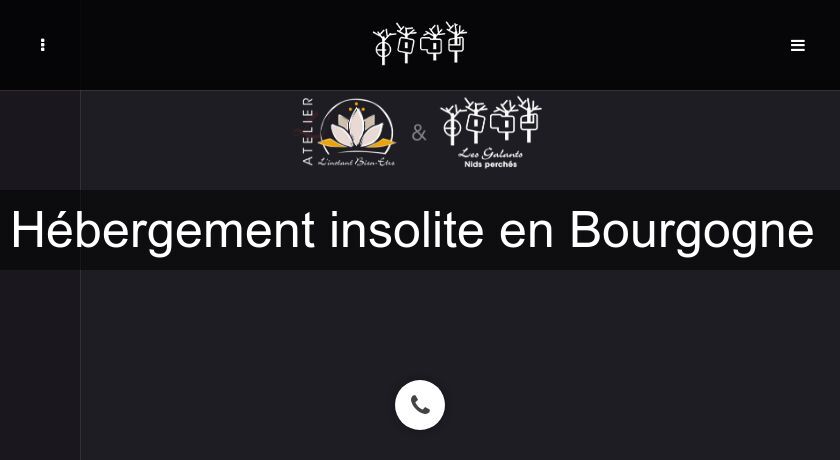Open the hamburger navigation menu

797,45
